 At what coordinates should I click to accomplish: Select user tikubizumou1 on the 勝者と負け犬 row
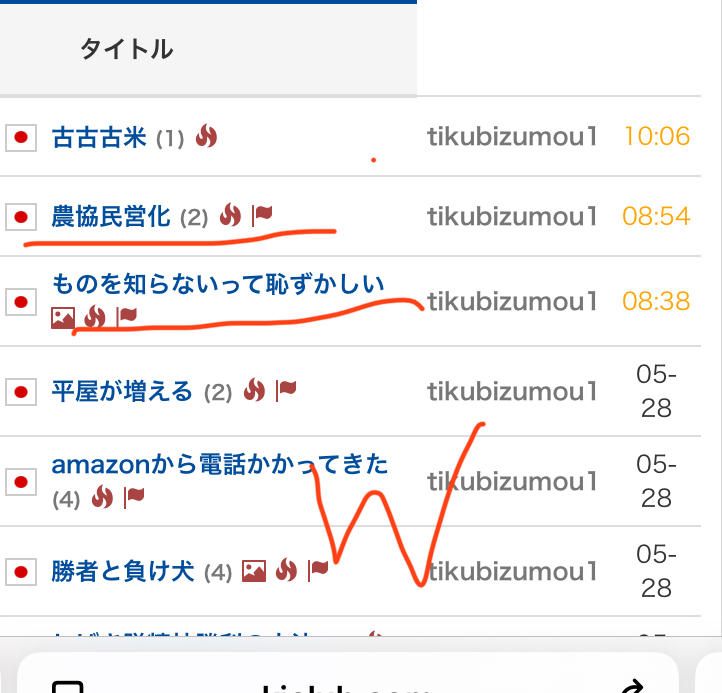(x=512, y=571)
